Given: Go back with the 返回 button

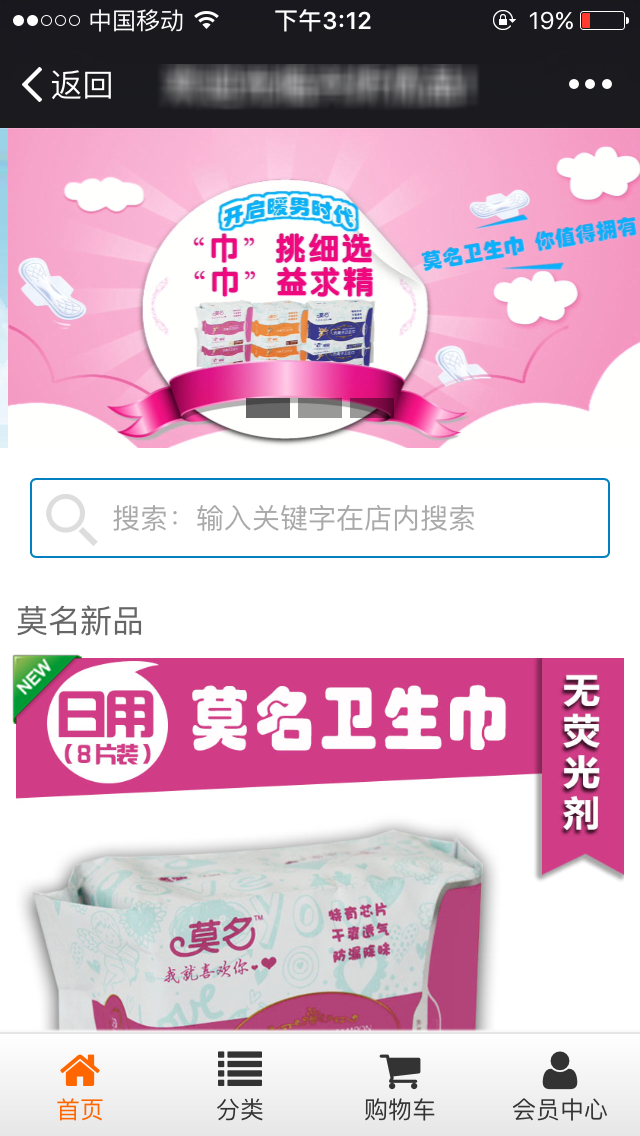Looking at the screenshot, I should (x=68, y=85).
